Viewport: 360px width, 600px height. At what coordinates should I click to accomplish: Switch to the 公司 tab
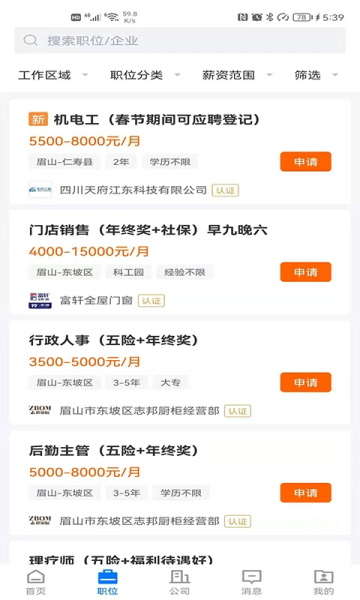pos(180,582)
